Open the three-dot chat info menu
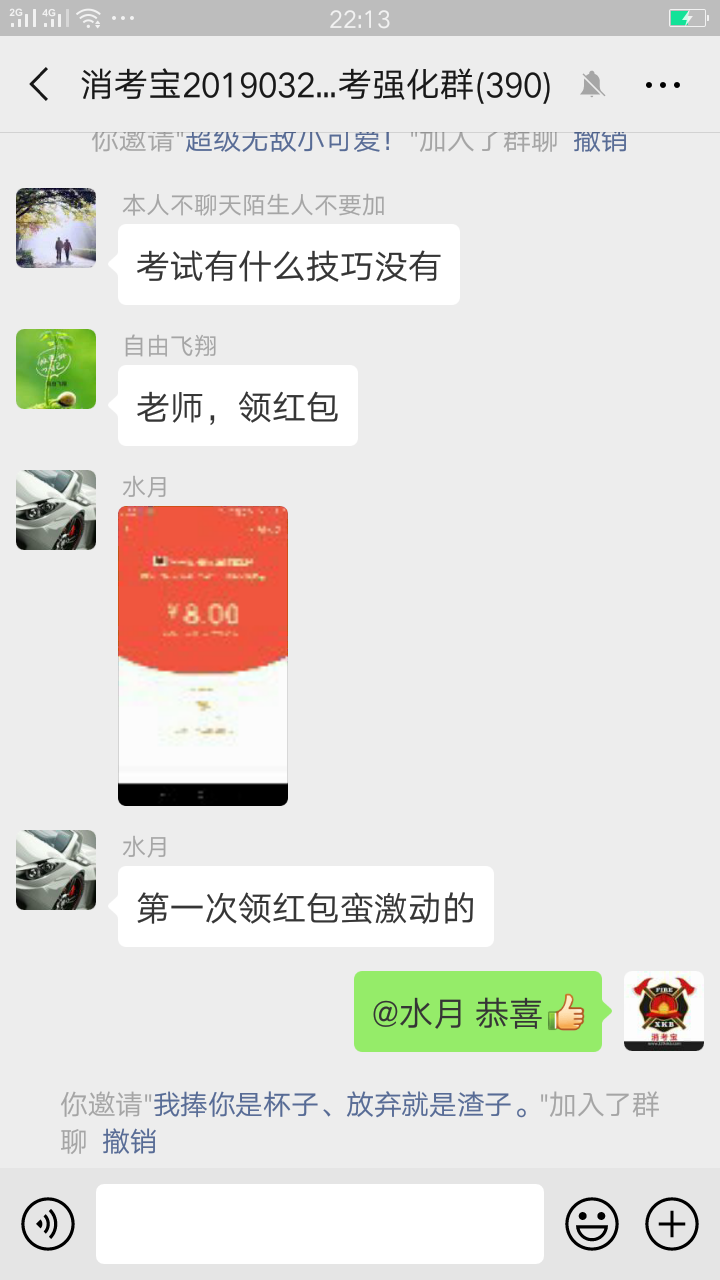The width and height of the screenshot is (720, 1280). coord(662,85)
